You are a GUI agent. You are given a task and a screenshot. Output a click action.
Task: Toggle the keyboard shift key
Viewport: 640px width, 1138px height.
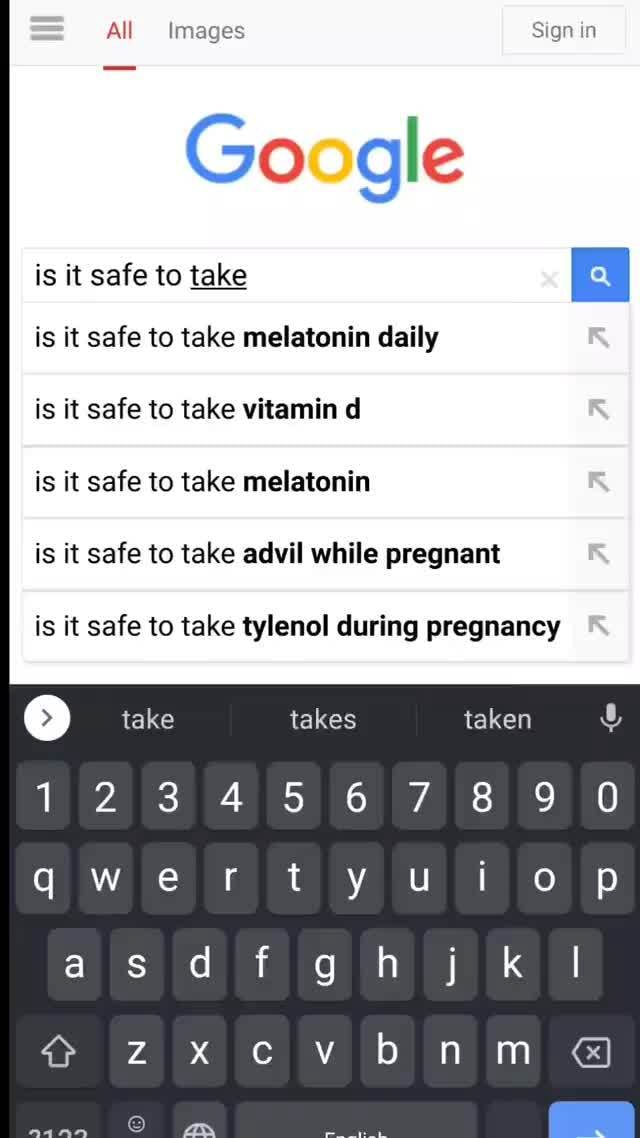click(58, 1052)
